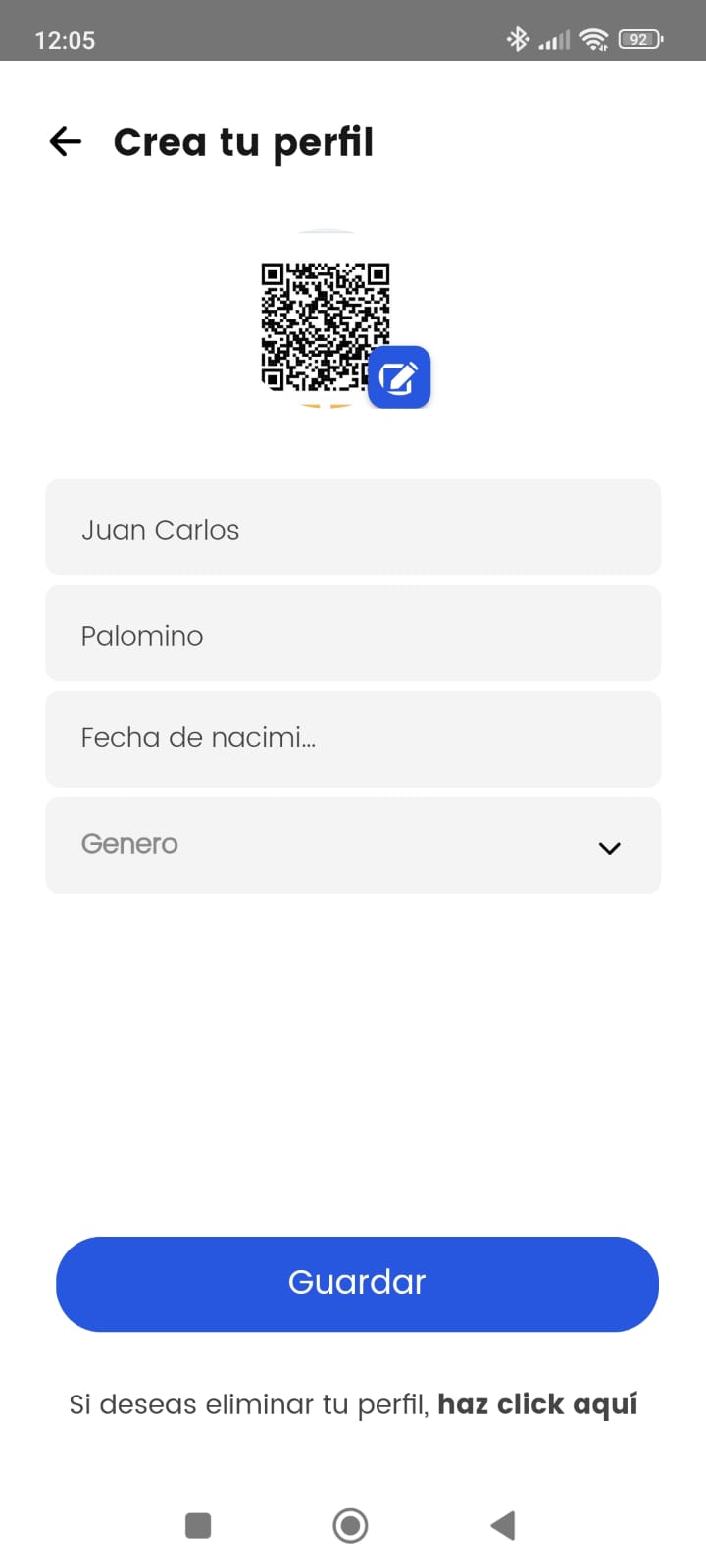Go back using the top-left arrow
This screenshot has width=706, height=1568.
(x=66, y=142)
